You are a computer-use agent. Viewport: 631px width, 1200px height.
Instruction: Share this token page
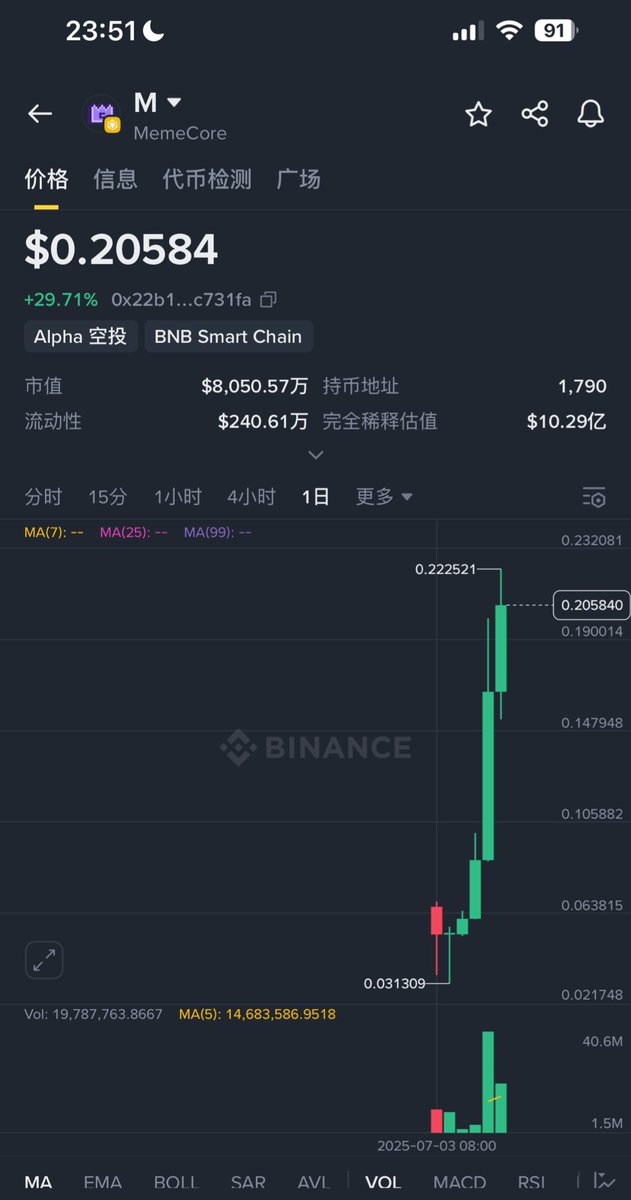pyautogui.click(x=535, y=114)
